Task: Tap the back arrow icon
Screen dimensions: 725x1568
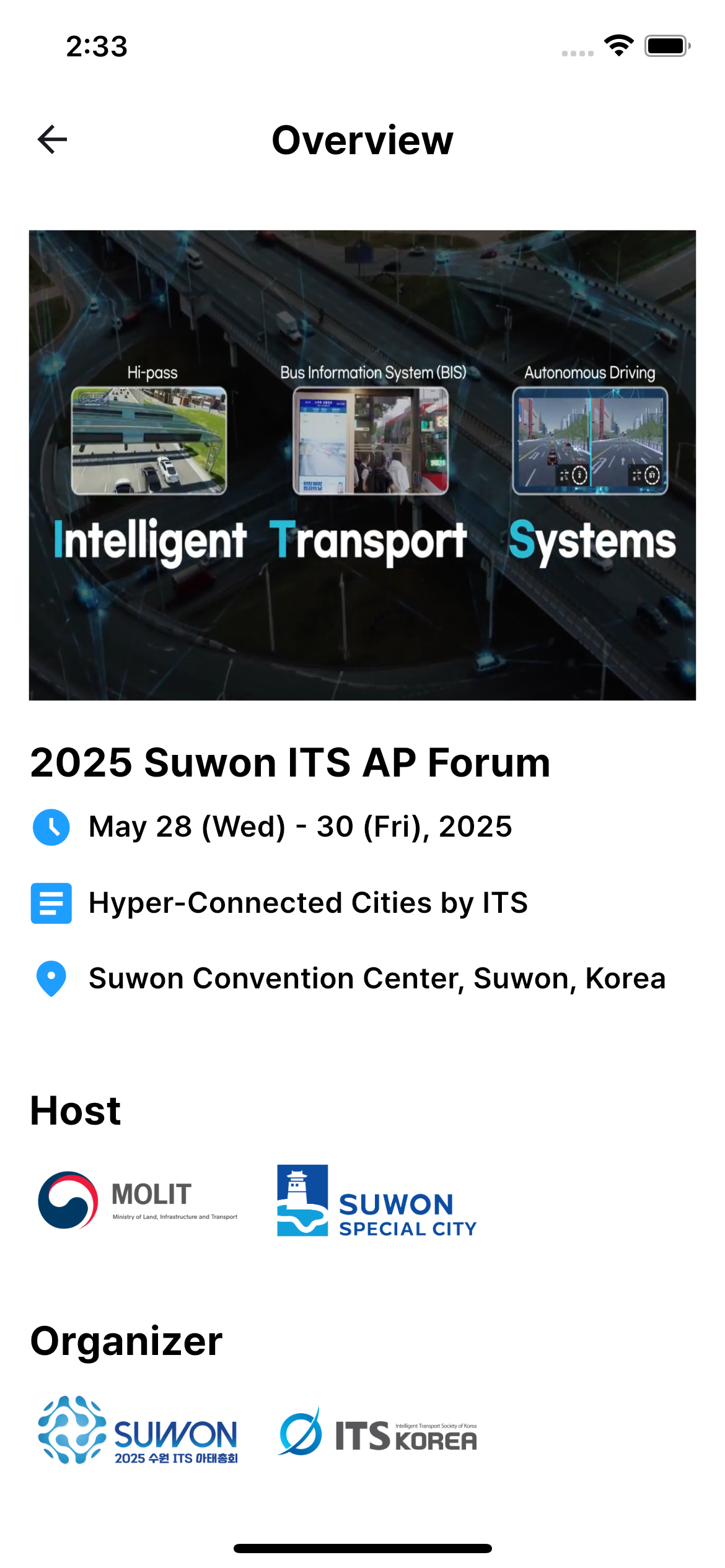Action: (x=51, y=140)
